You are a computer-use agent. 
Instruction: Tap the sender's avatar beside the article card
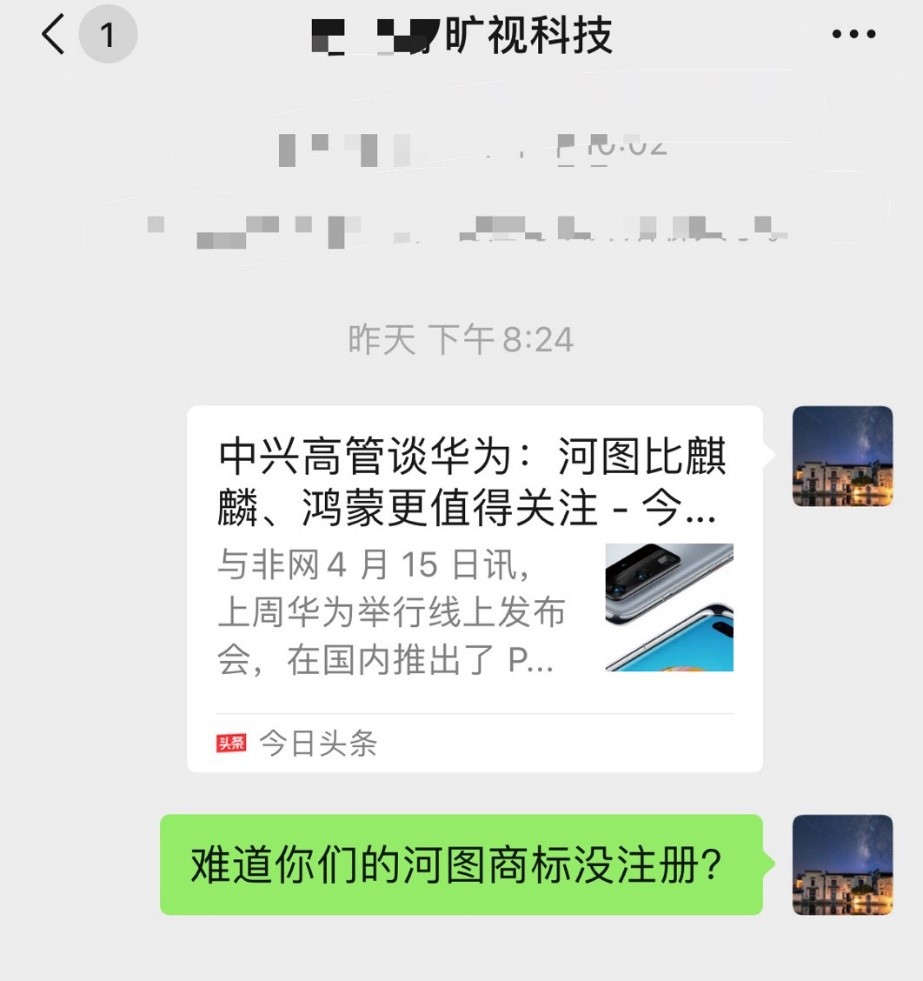click(x=842, y=456)
